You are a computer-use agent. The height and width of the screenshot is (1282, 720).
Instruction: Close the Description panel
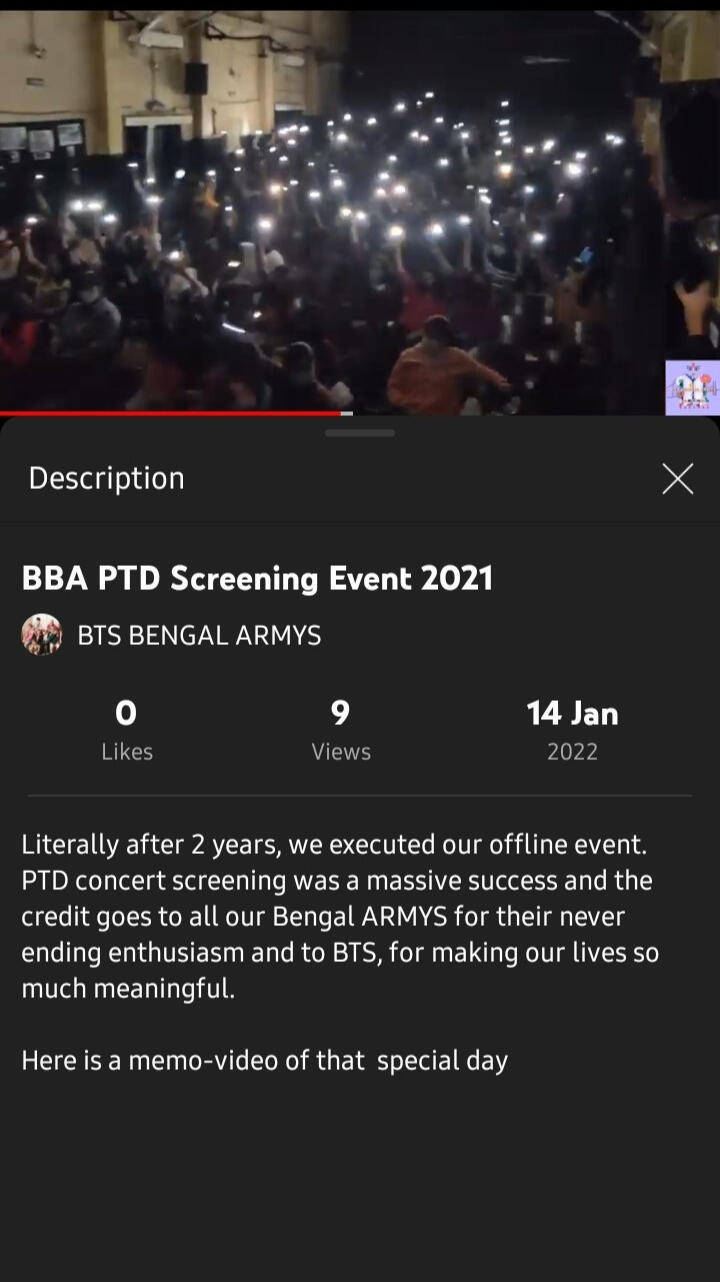[677, 479]
